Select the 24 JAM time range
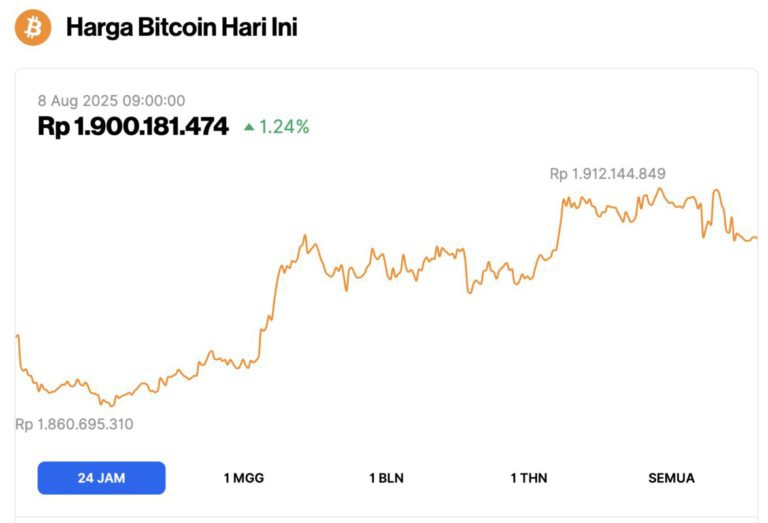The image size is (768, 523). (101, 478)
